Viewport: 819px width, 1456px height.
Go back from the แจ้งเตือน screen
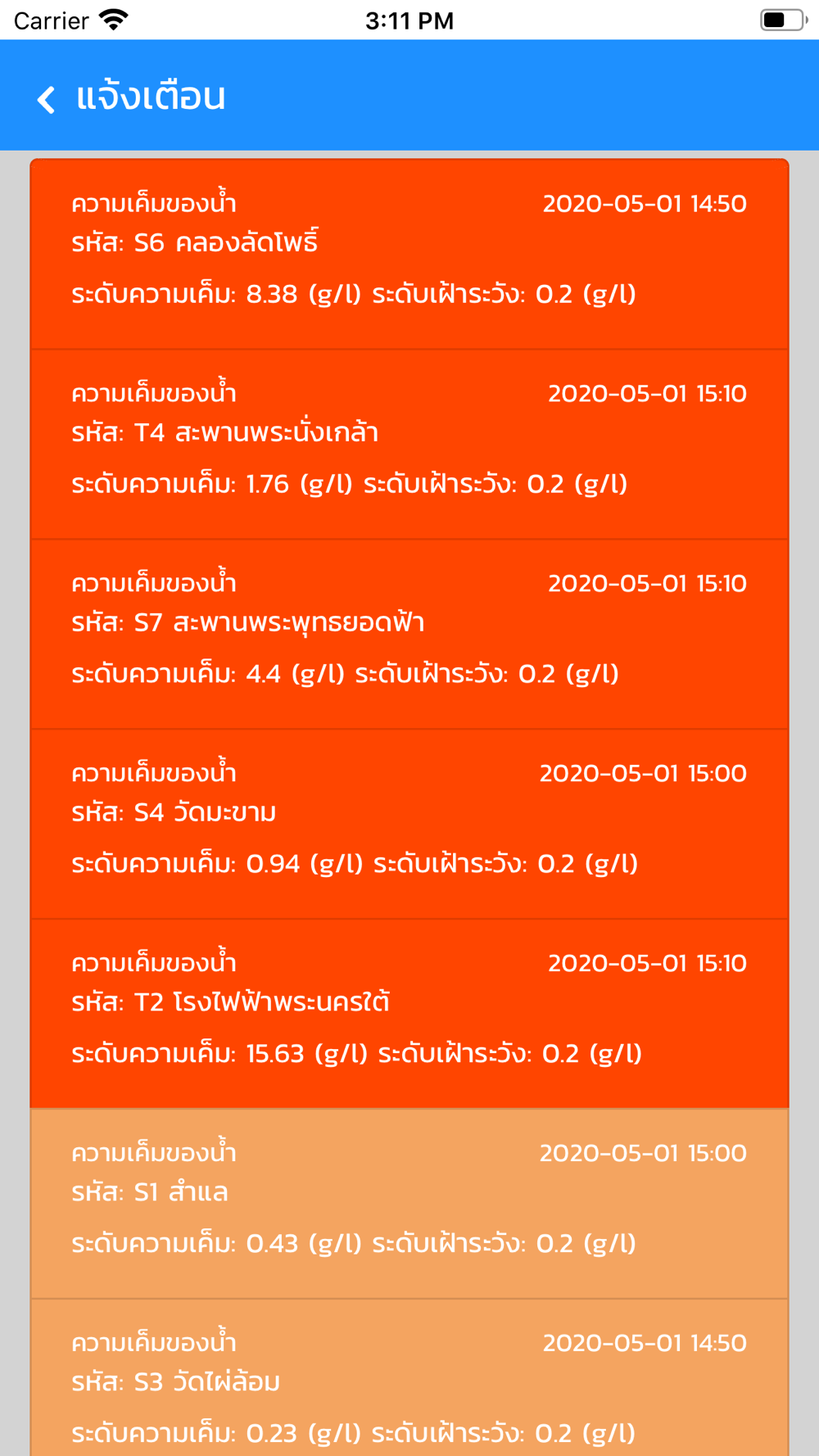coord(47,99)
